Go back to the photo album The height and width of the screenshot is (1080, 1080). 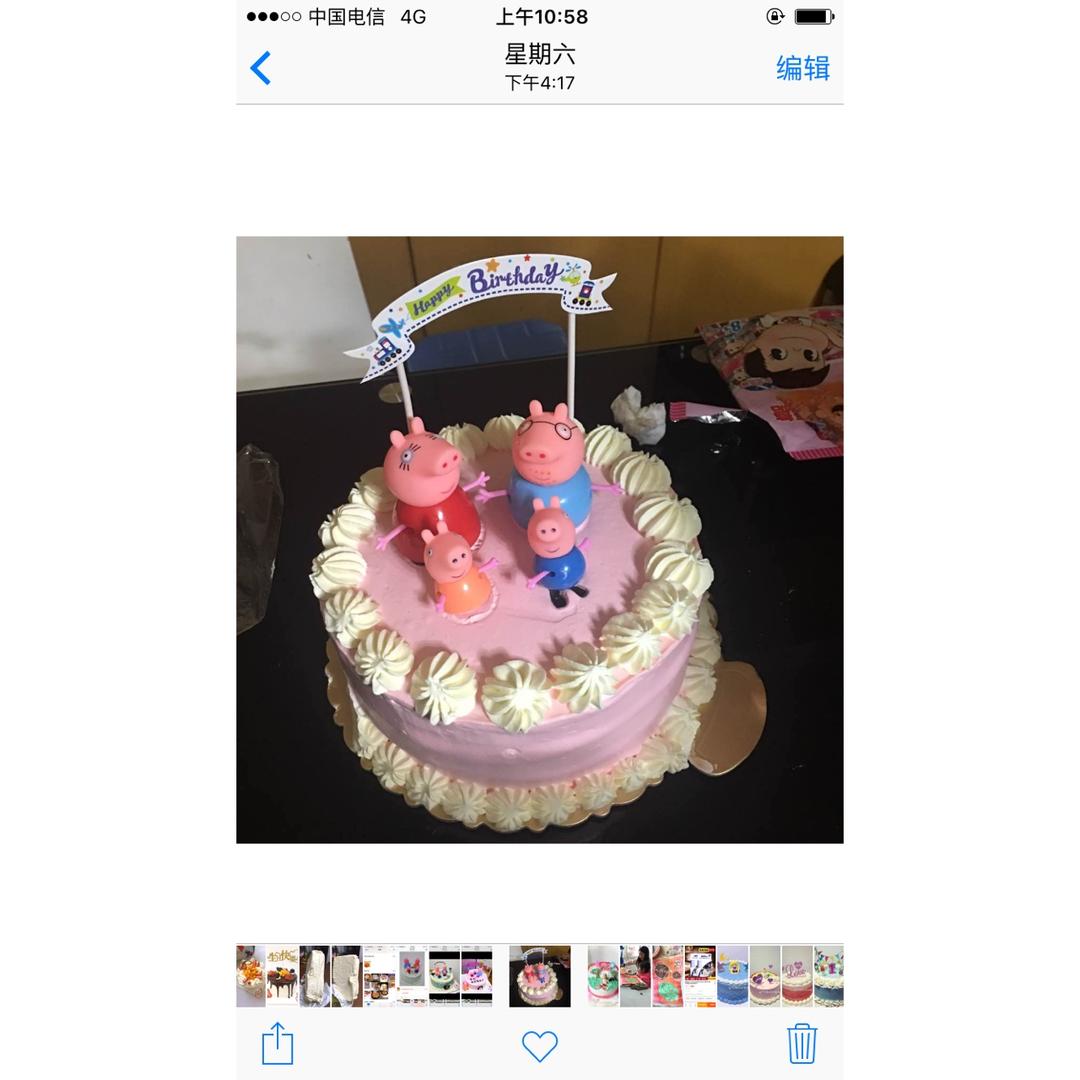261,69
